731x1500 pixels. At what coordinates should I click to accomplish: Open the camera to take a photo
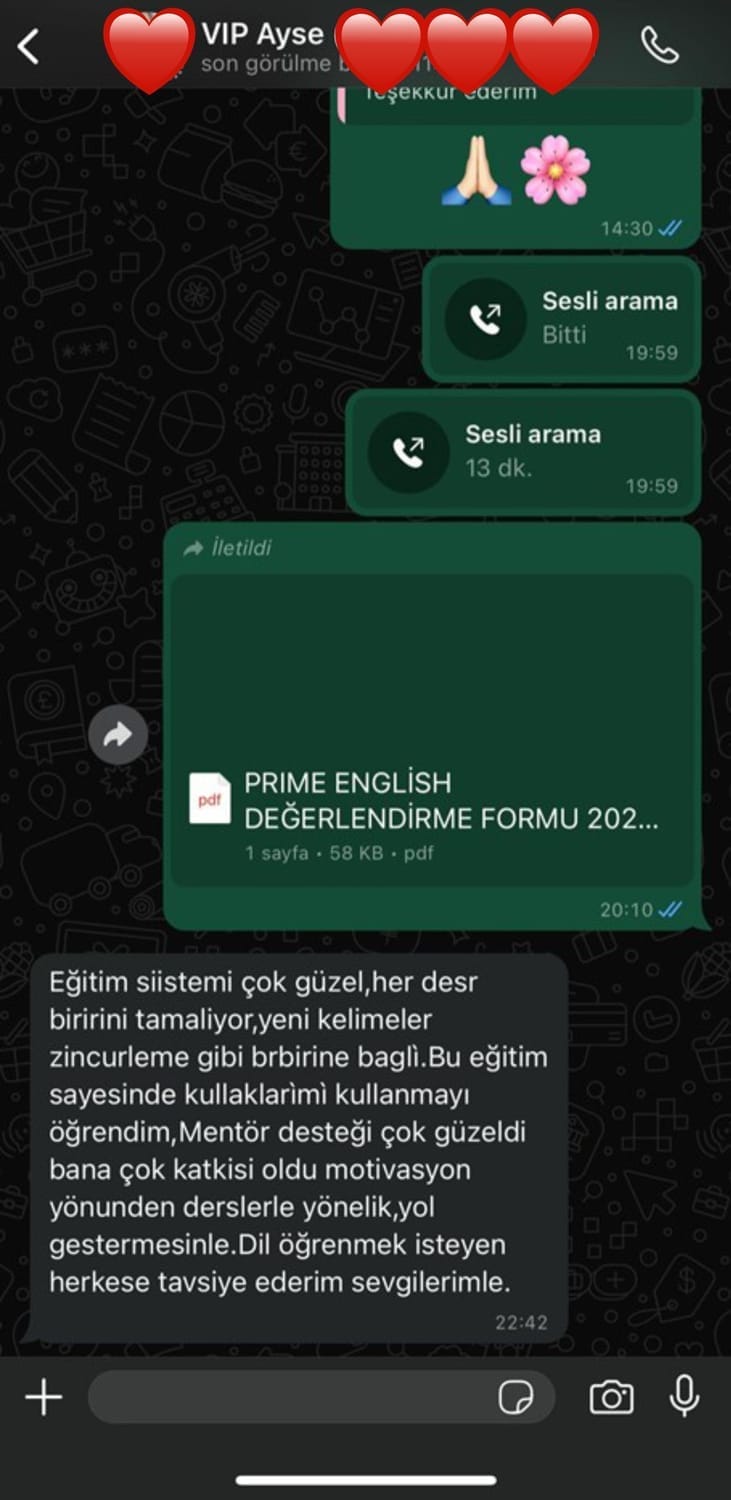[611, 1397]
